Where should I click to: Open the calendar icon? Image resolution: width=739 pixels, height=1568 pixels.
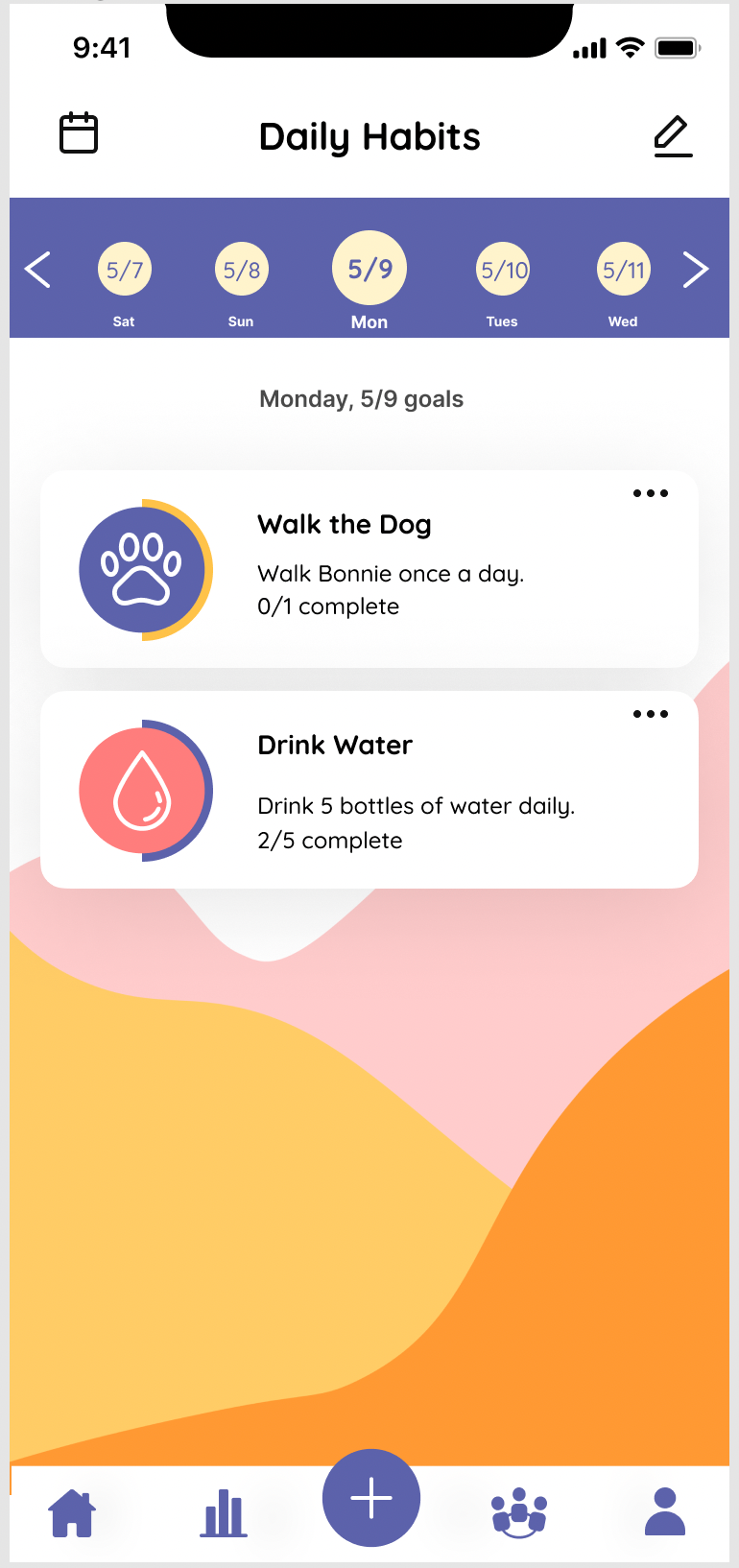pyautogui.click(x=79, y=132)
